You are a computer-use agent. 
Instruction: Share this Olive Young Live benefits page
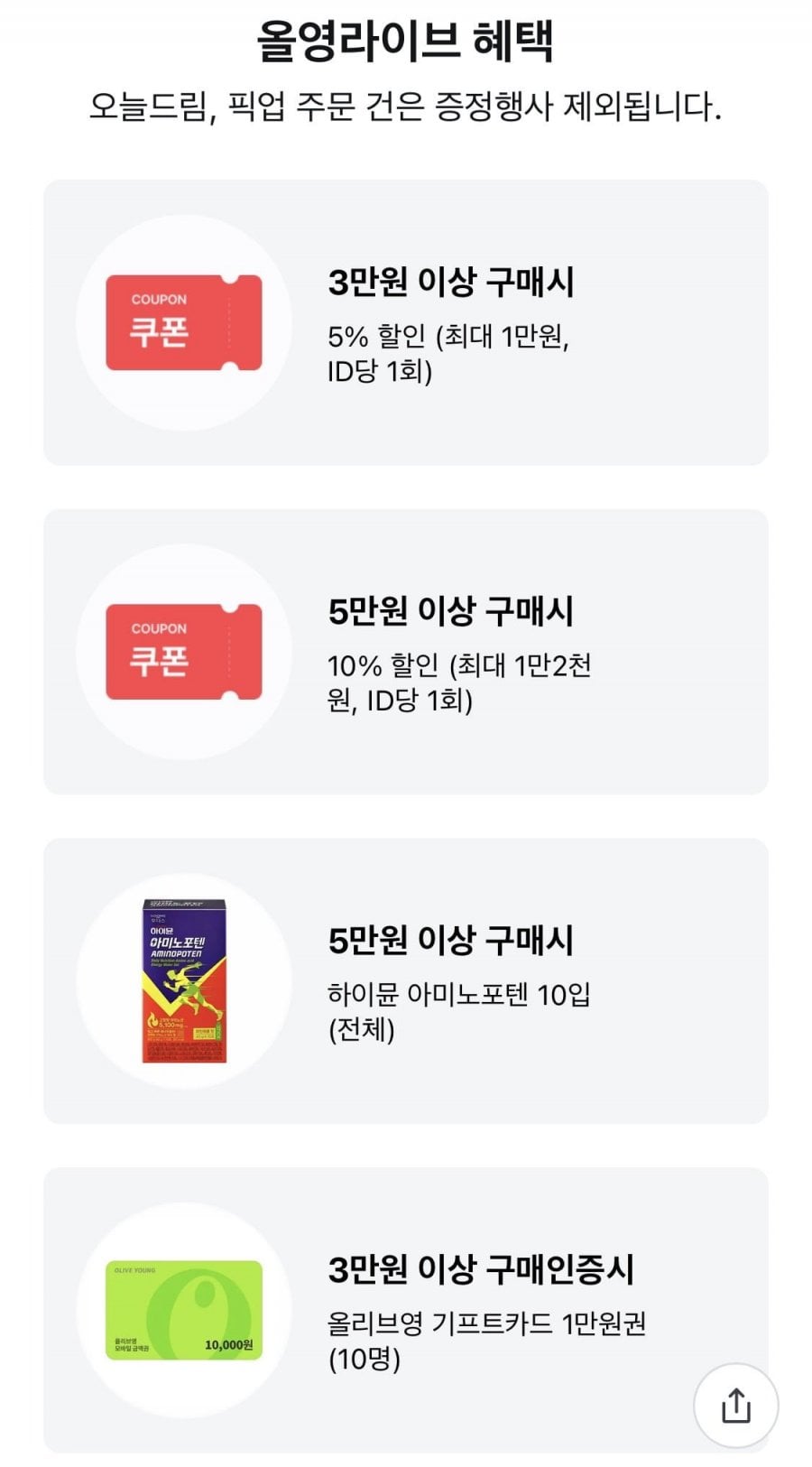735,1405
